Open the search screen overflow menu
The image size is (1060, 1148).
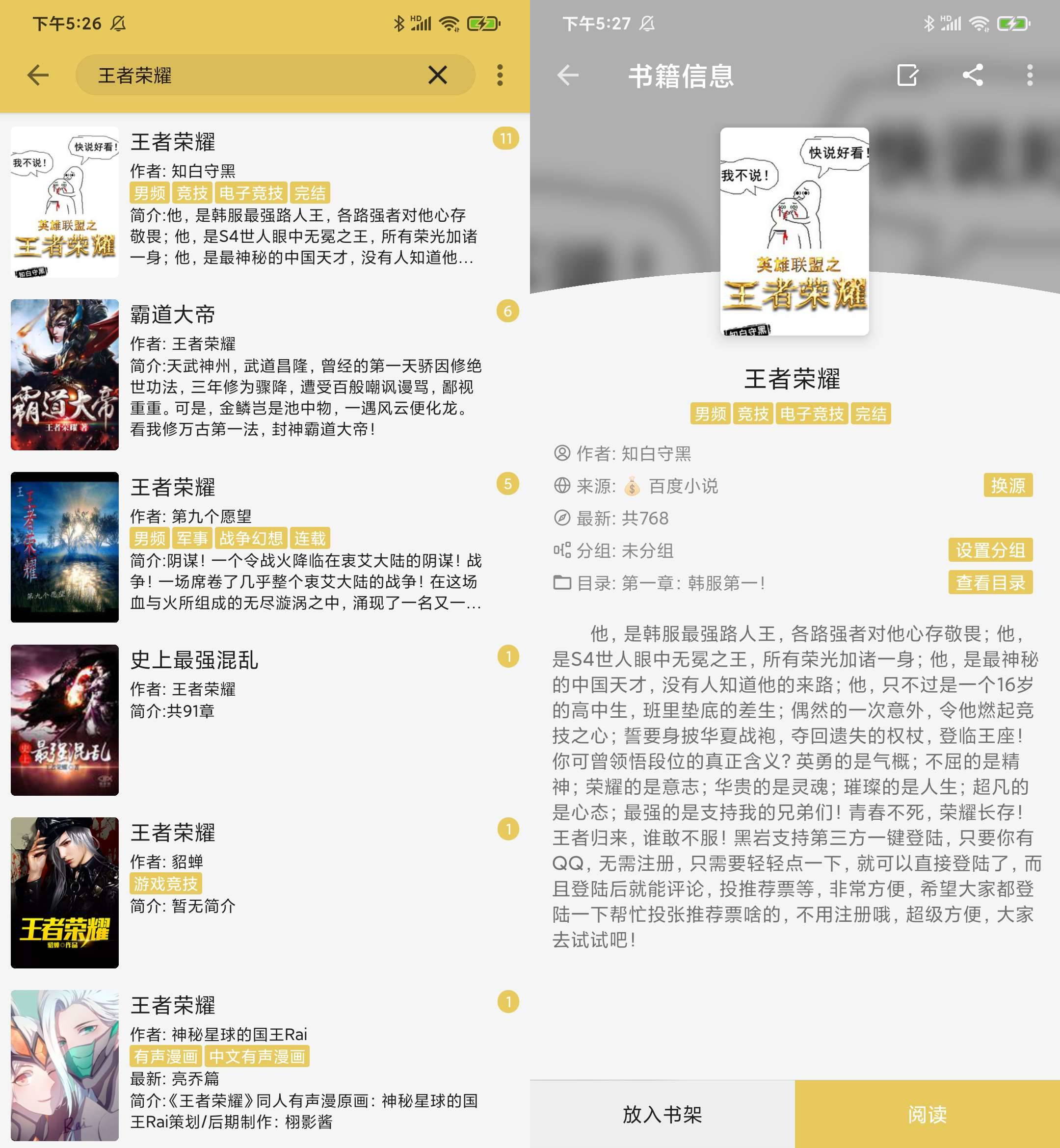click(x=500, y=75)
